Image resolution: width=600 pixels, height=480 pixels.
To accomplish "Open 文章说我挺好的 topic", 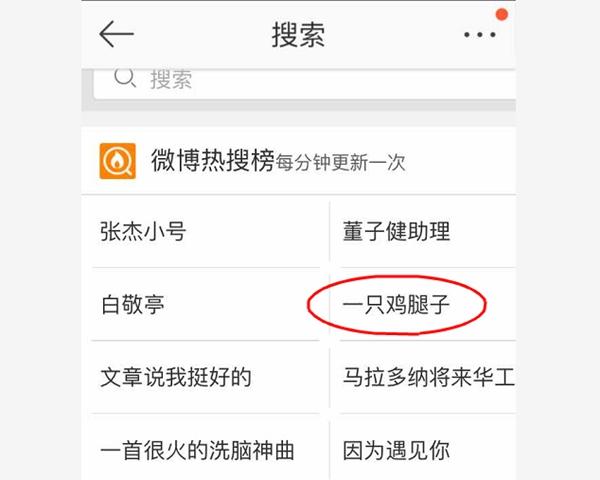I will click(176, 378).
